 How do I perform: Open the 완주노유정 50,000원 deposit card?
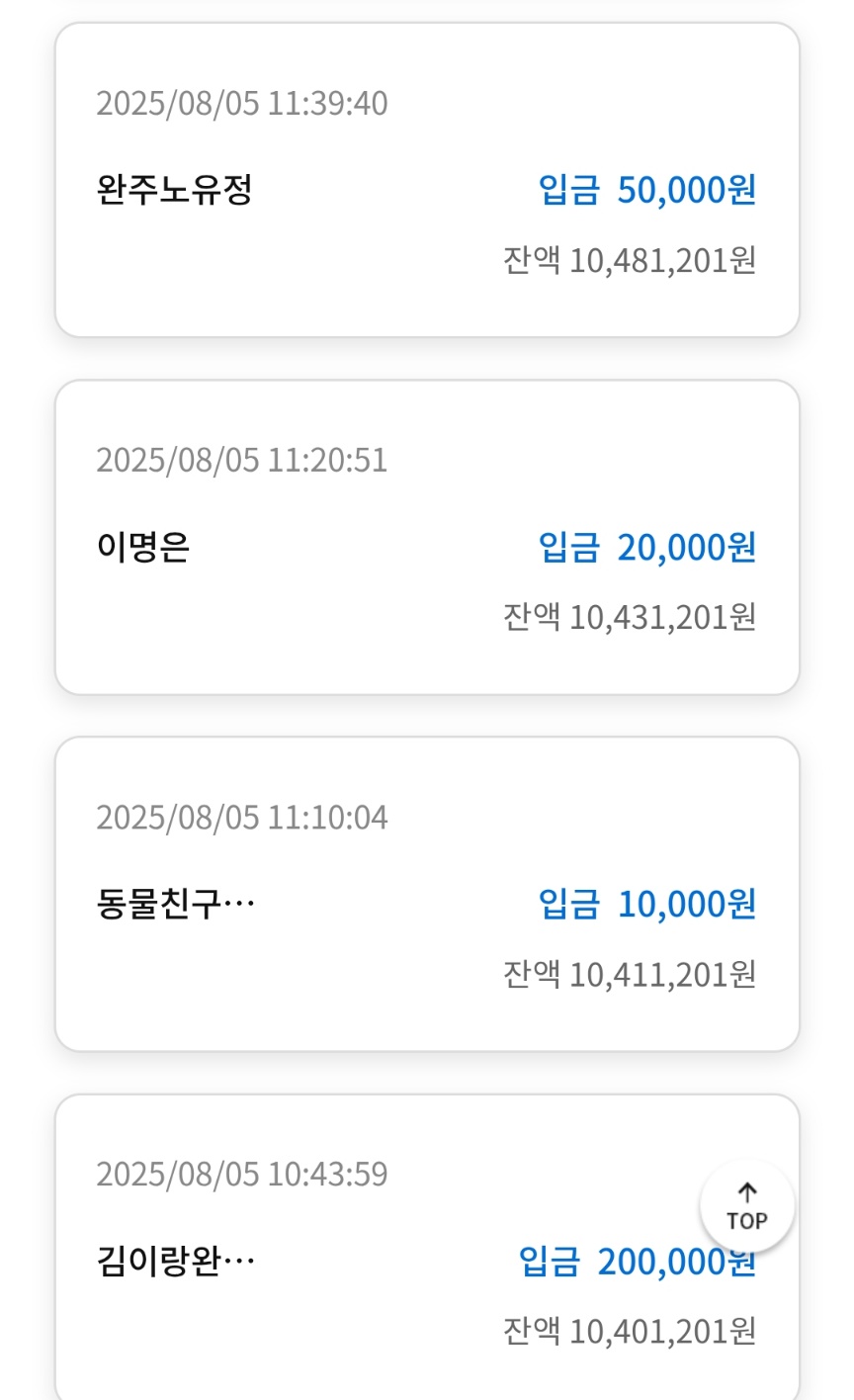pos(426,181)
